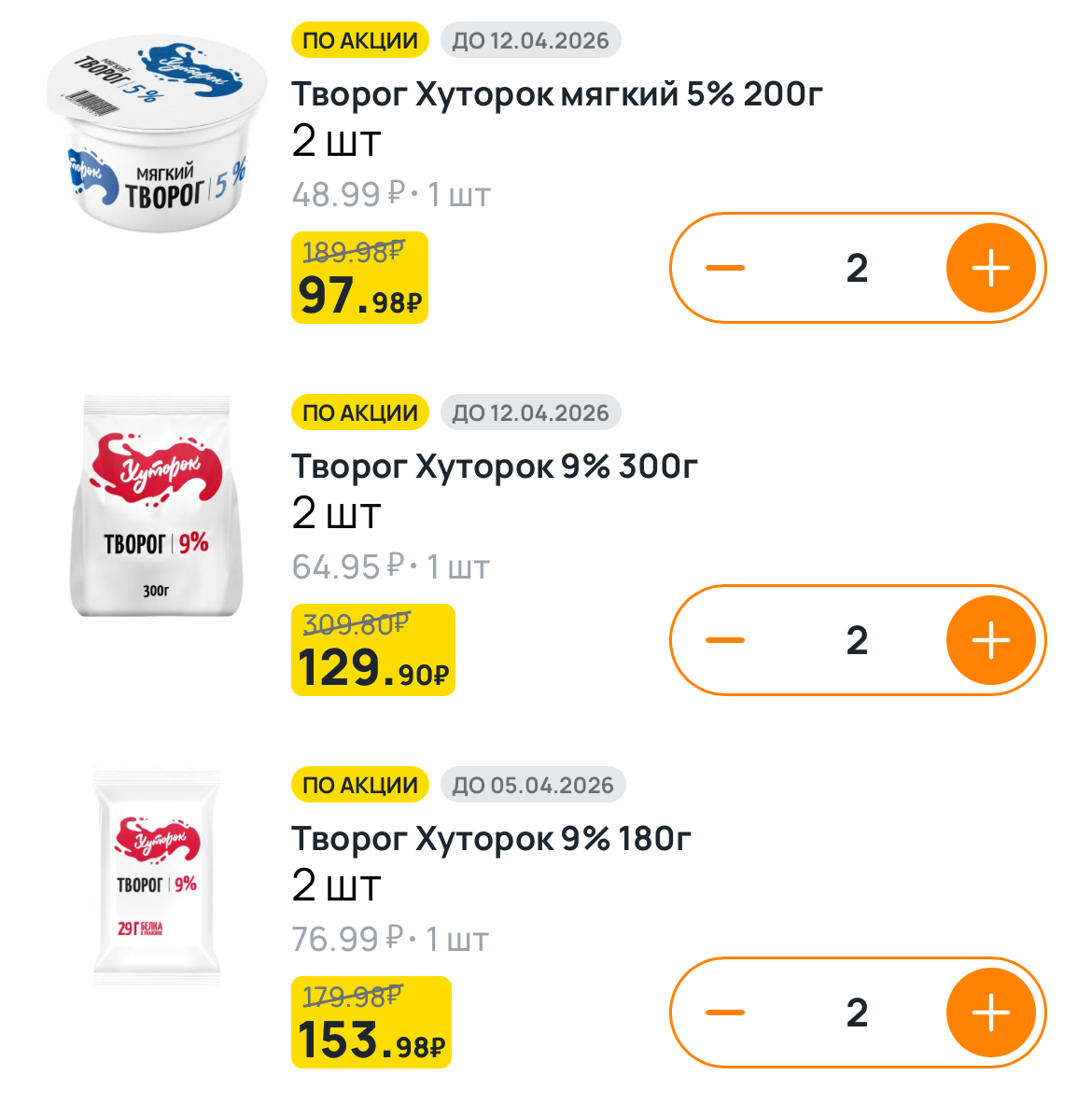Reduce quantity of Творог Хуторок 9% 180г

click(x=725, y=1013)
